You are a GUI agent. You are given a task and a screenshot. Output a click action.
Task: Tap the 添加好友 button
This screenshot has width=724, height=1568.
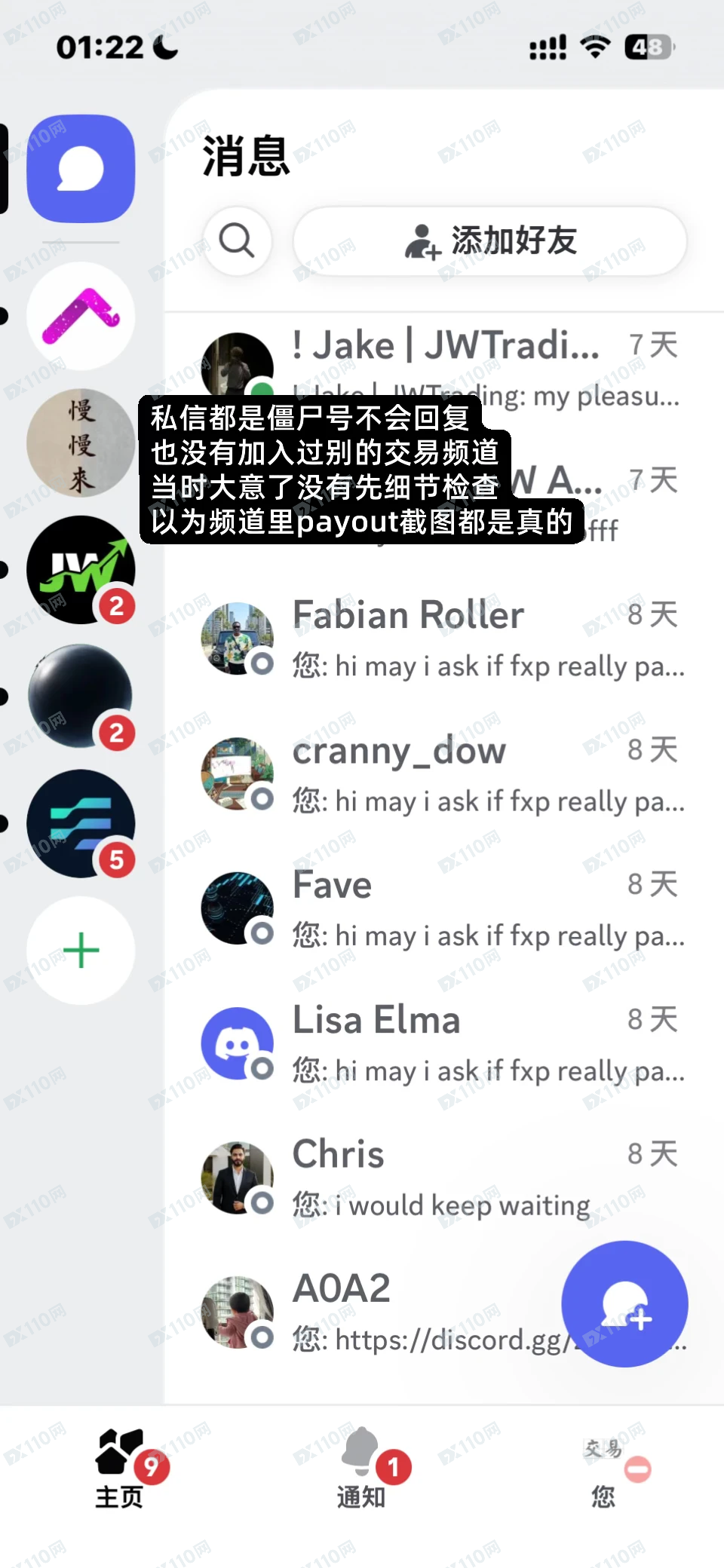coord(490,241)
